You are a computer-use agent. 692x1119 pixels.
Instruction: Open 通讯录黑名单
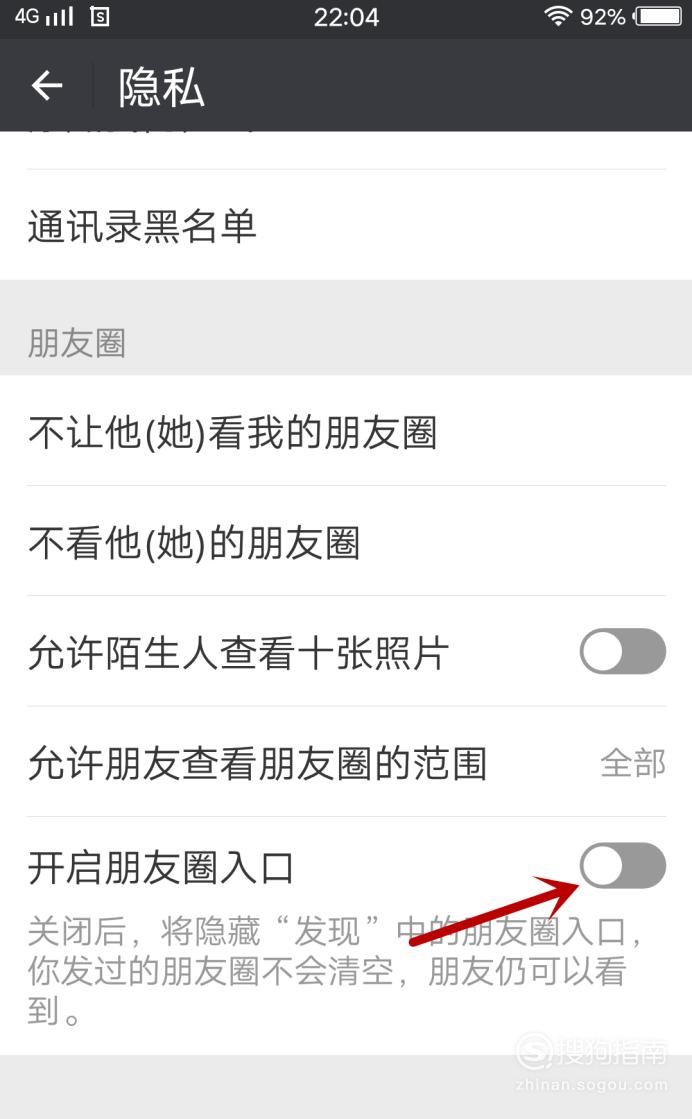[x=346, y=225]
